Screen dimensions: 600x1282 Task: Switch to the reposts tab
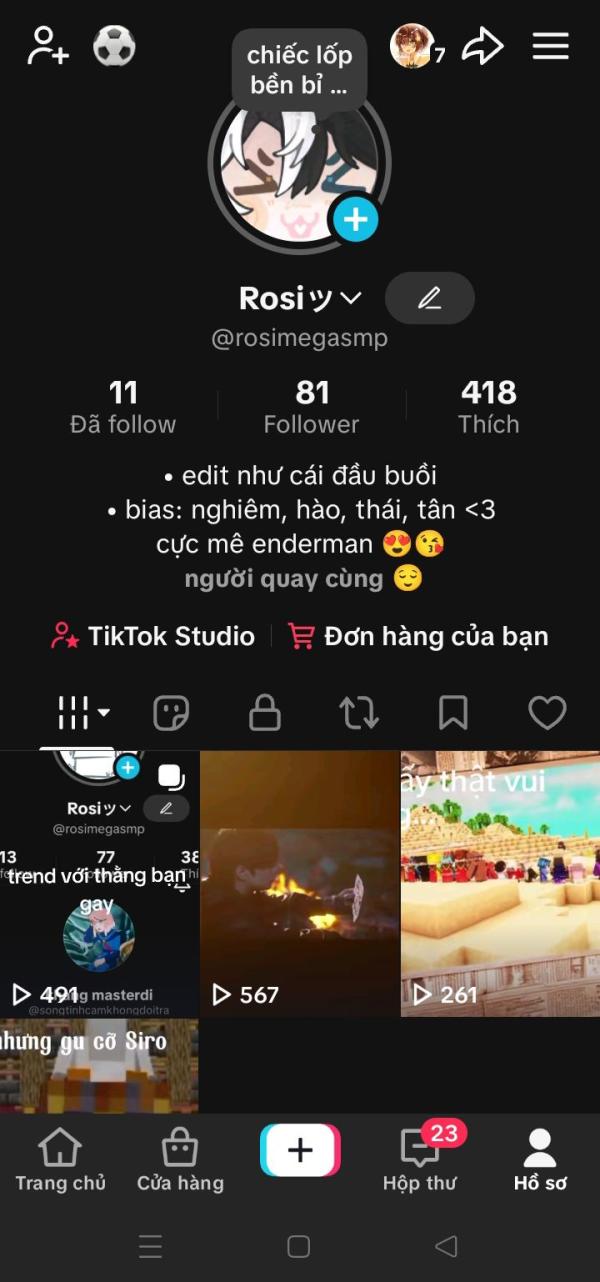coord(359,713)
